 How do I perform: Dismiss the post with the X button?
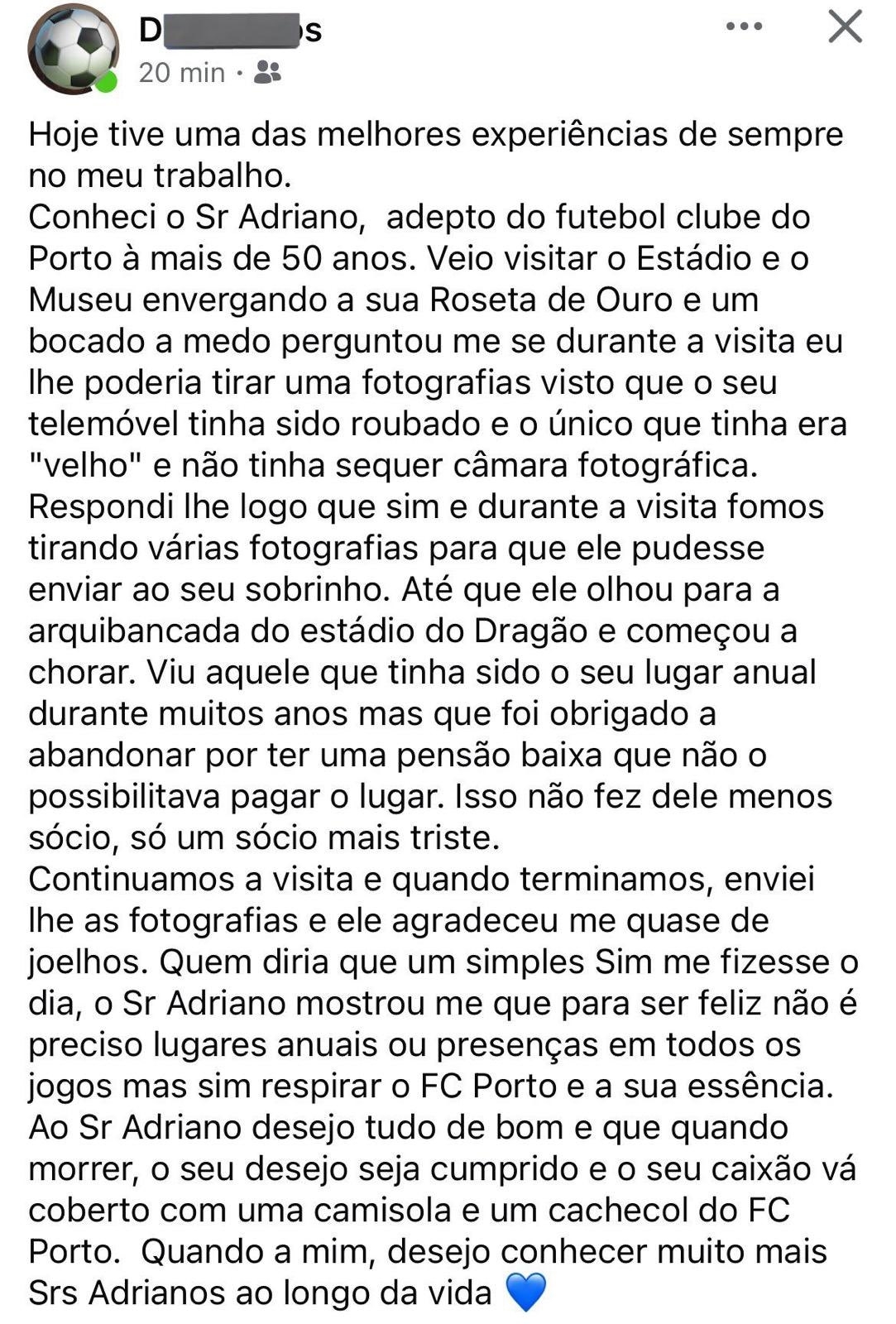click(845, 27)
